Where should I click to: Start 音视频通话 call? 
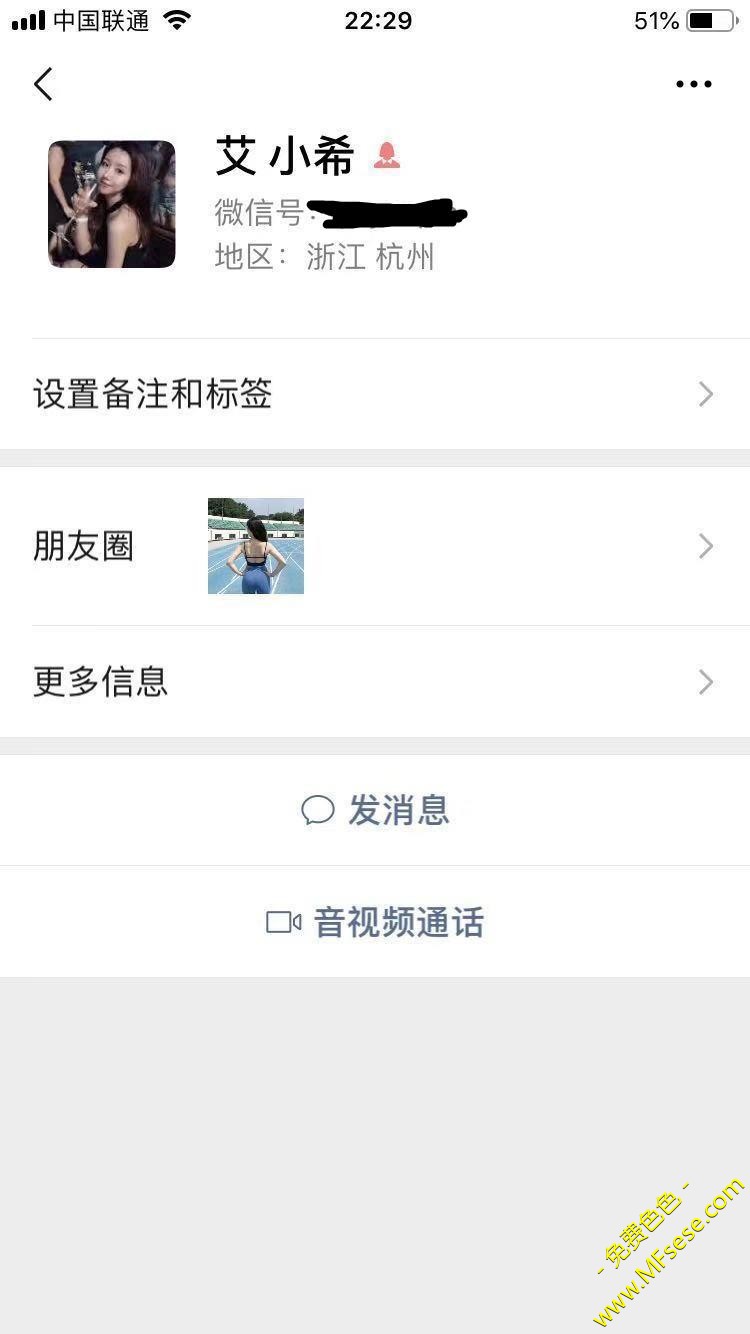tap(375, 922)
